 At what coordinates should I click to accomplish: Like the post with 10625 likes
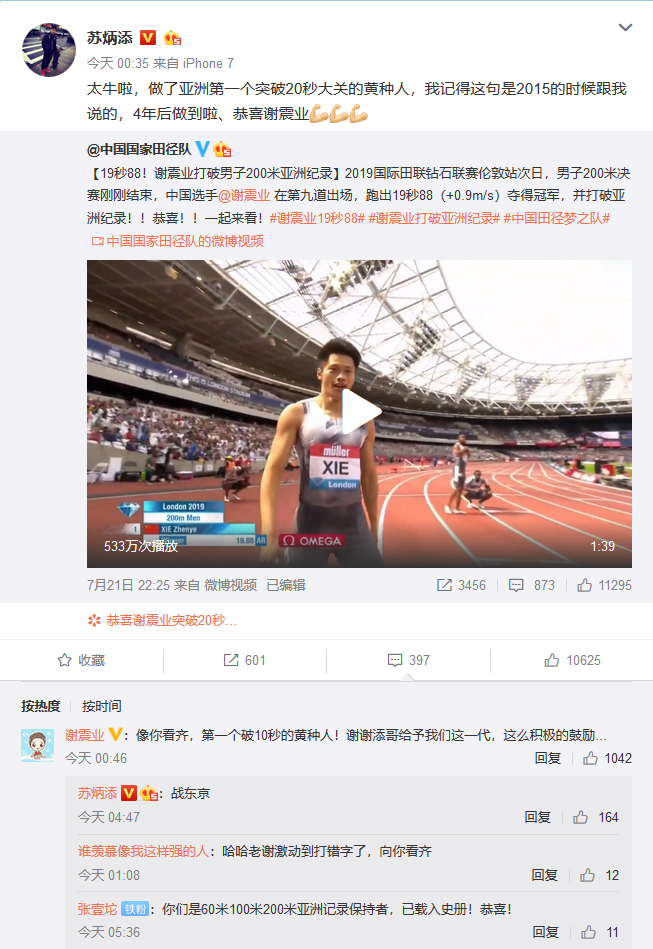572,660
